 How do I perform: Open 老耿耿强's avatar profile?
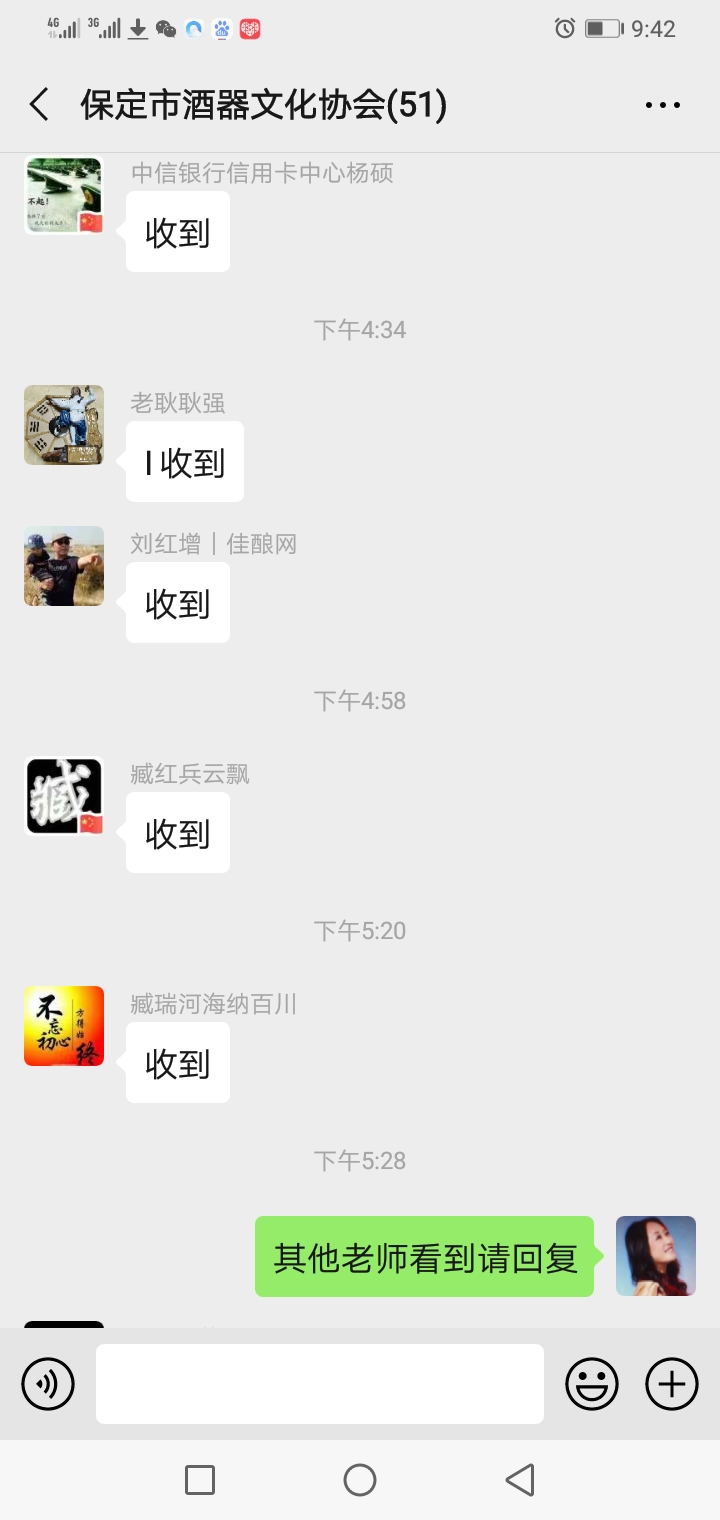64,425
